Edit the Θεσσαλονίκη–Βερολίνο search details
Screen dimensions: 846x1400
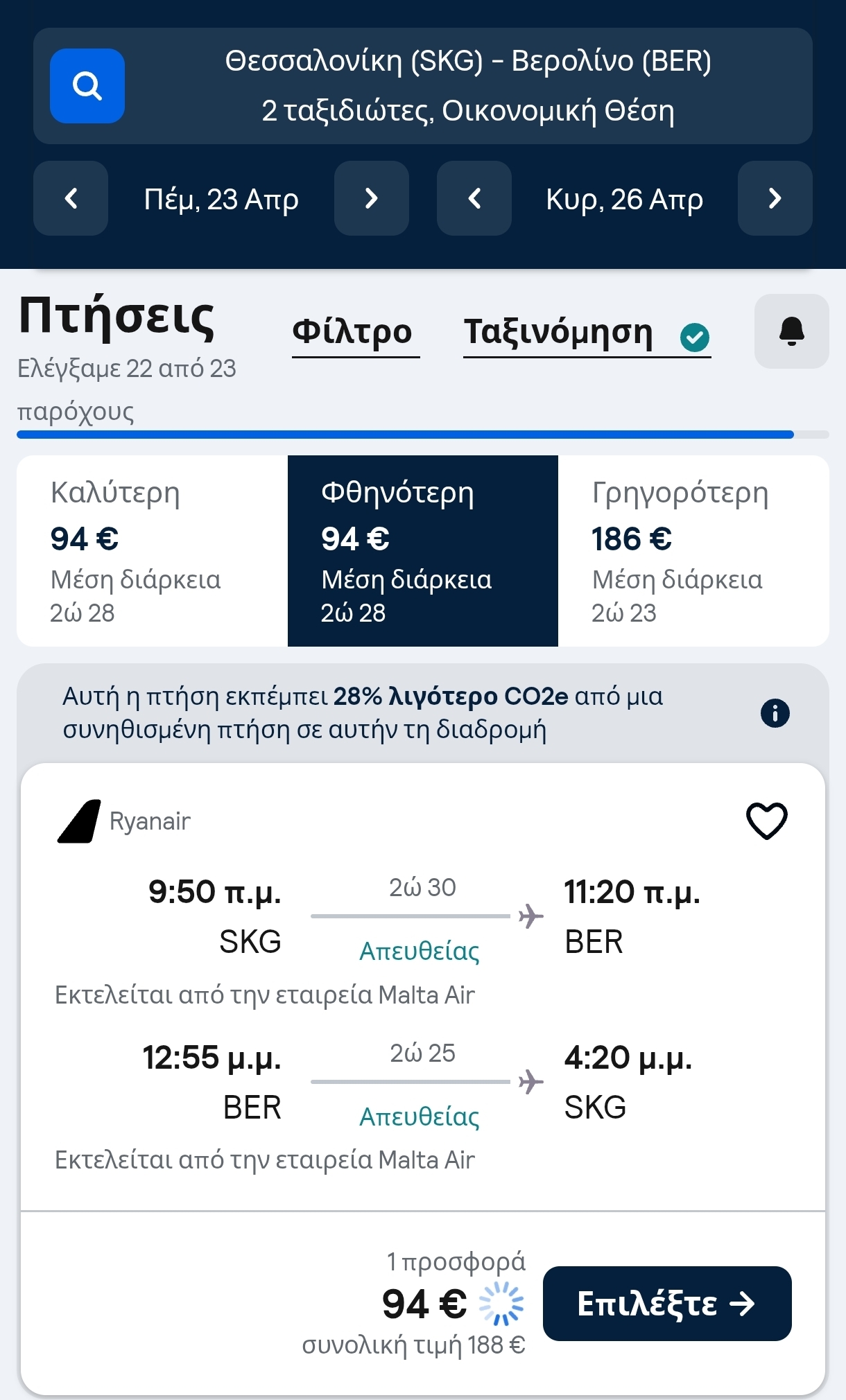click(468, 86)
